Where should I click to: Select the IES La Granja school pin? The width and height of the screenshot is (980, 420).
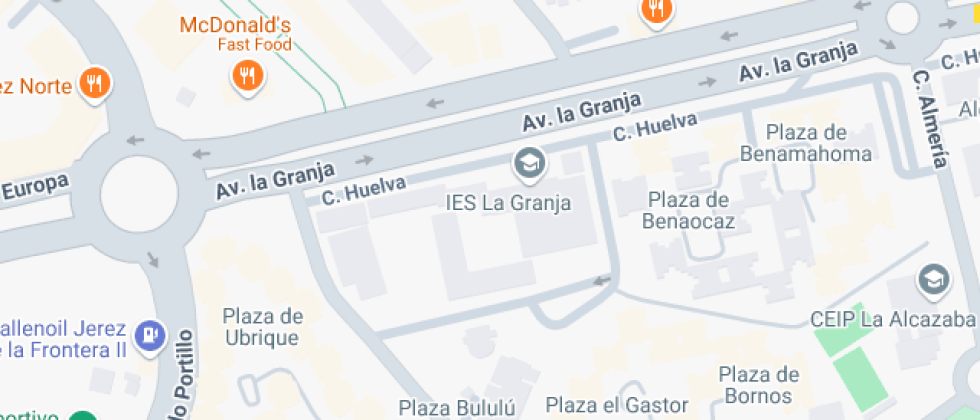526,161
